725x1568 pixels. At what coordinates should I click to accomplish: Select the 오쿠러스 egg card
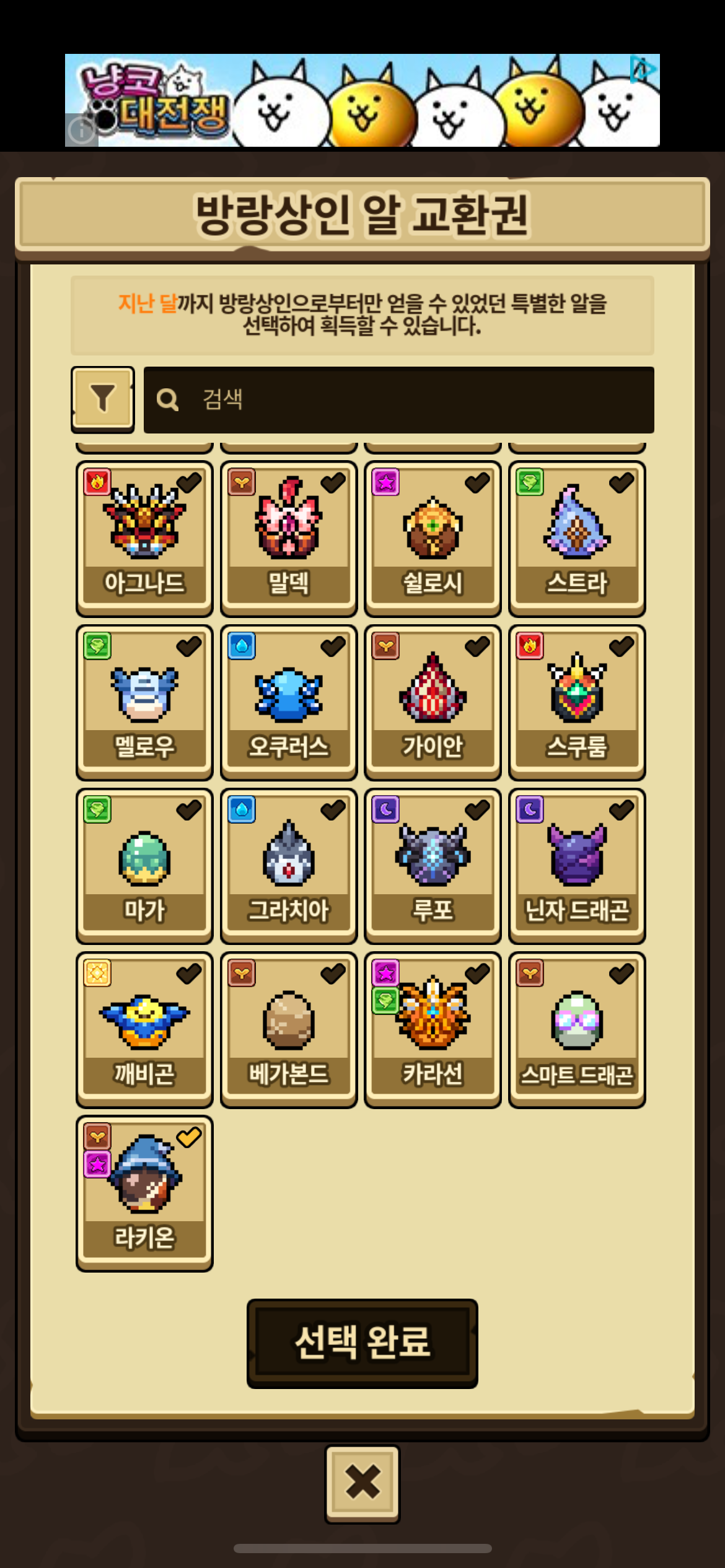pos(289,702)
